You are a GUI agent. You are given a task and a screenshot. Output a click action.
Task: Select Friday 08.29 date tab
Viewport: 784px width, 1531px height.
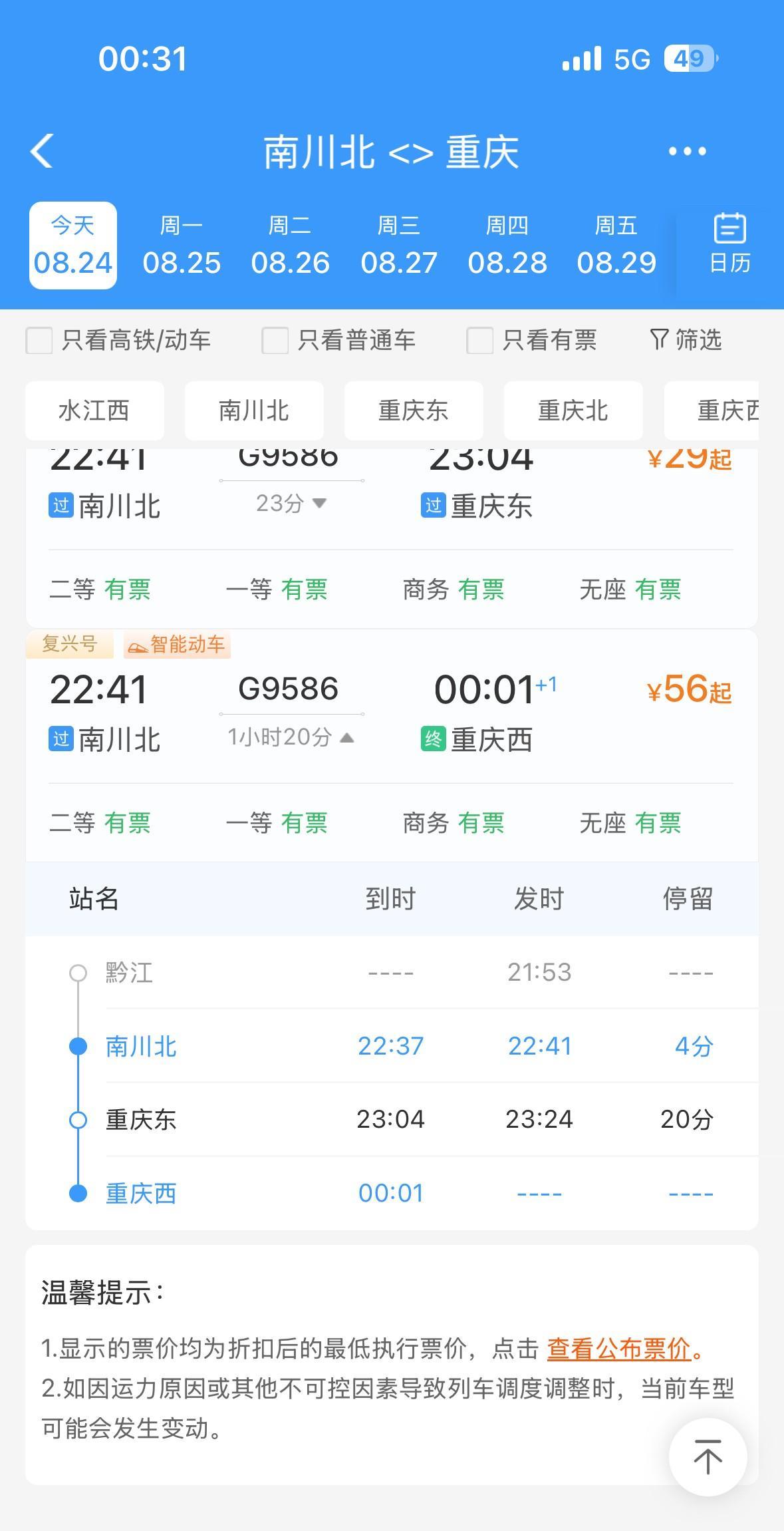click(616, 246)
